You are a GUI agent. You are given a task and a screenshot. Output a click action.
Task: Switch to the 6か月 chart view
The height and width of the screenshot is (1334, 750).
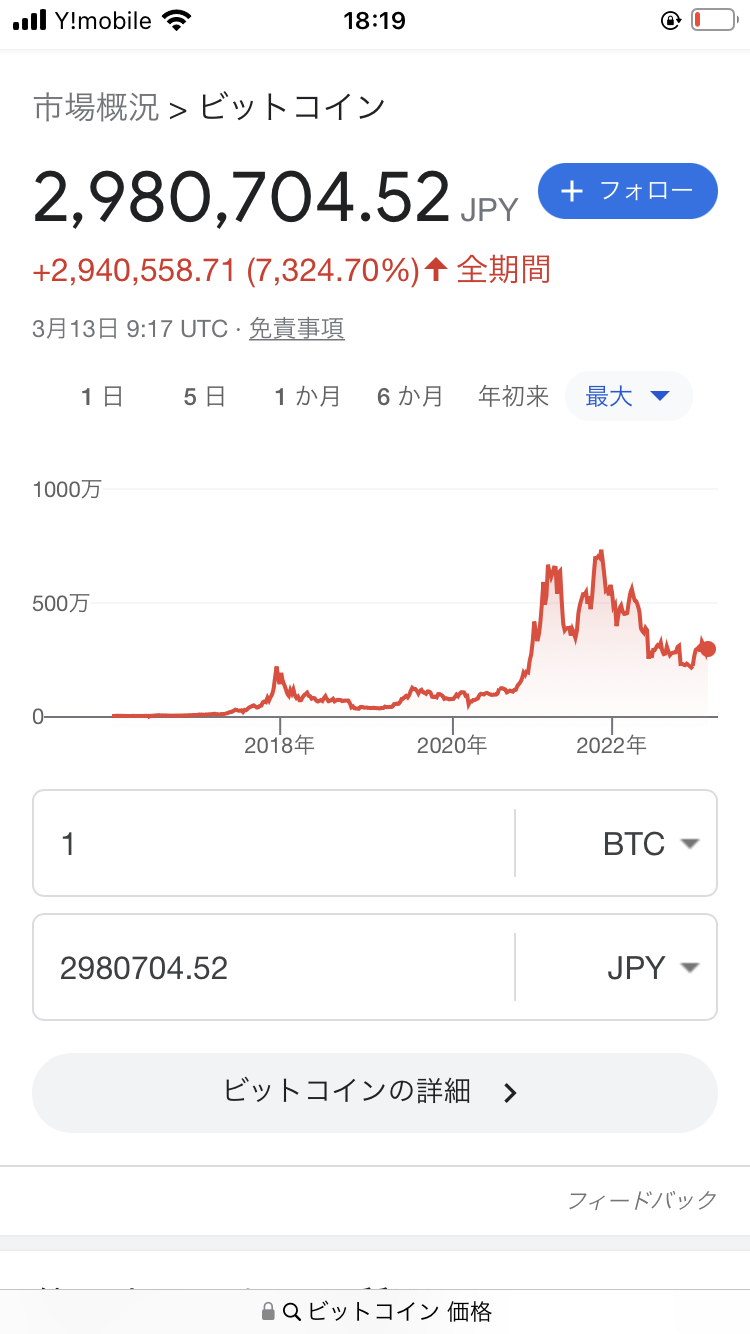[410, 396]
